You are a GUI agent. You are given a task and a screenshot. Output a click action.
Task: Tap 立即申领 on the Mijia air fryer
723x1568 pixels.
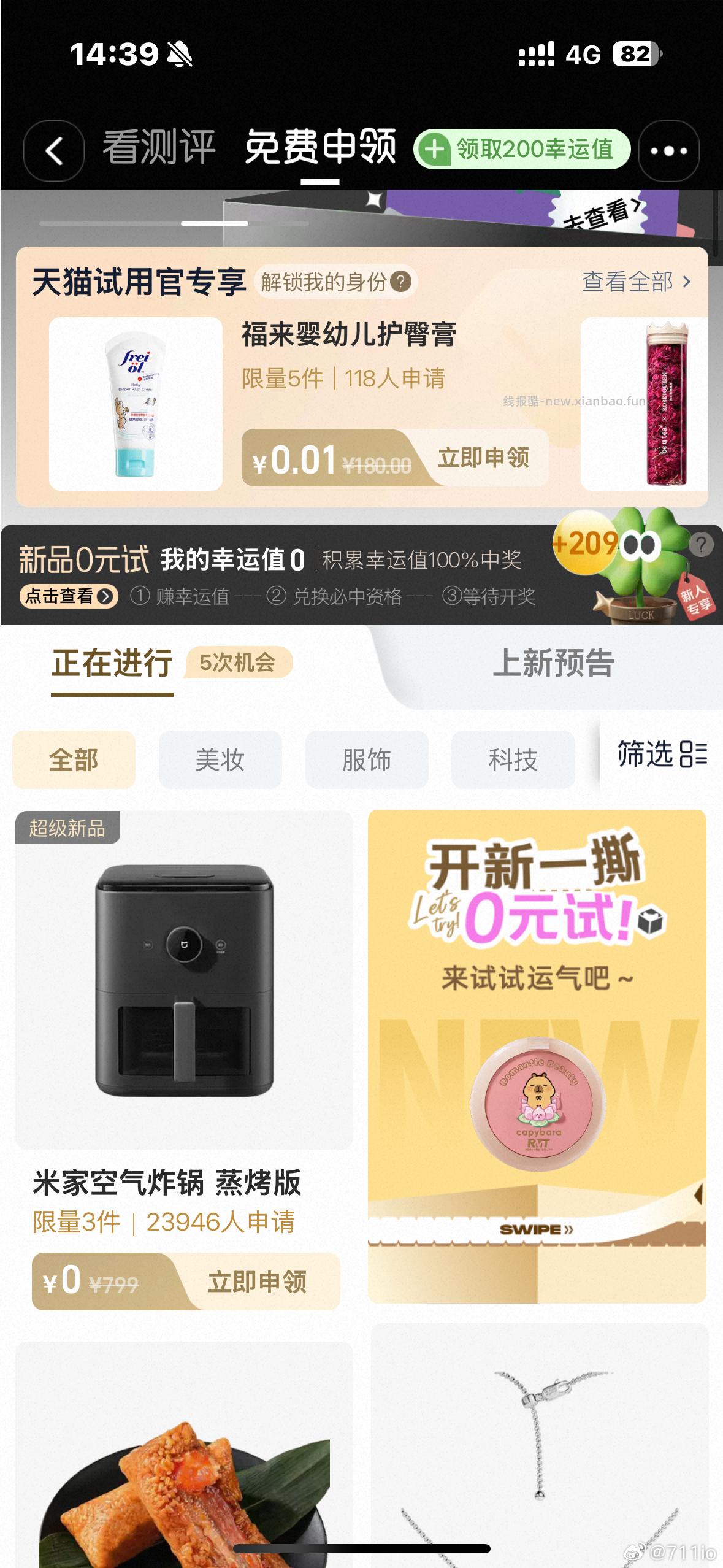(258, 1281)
